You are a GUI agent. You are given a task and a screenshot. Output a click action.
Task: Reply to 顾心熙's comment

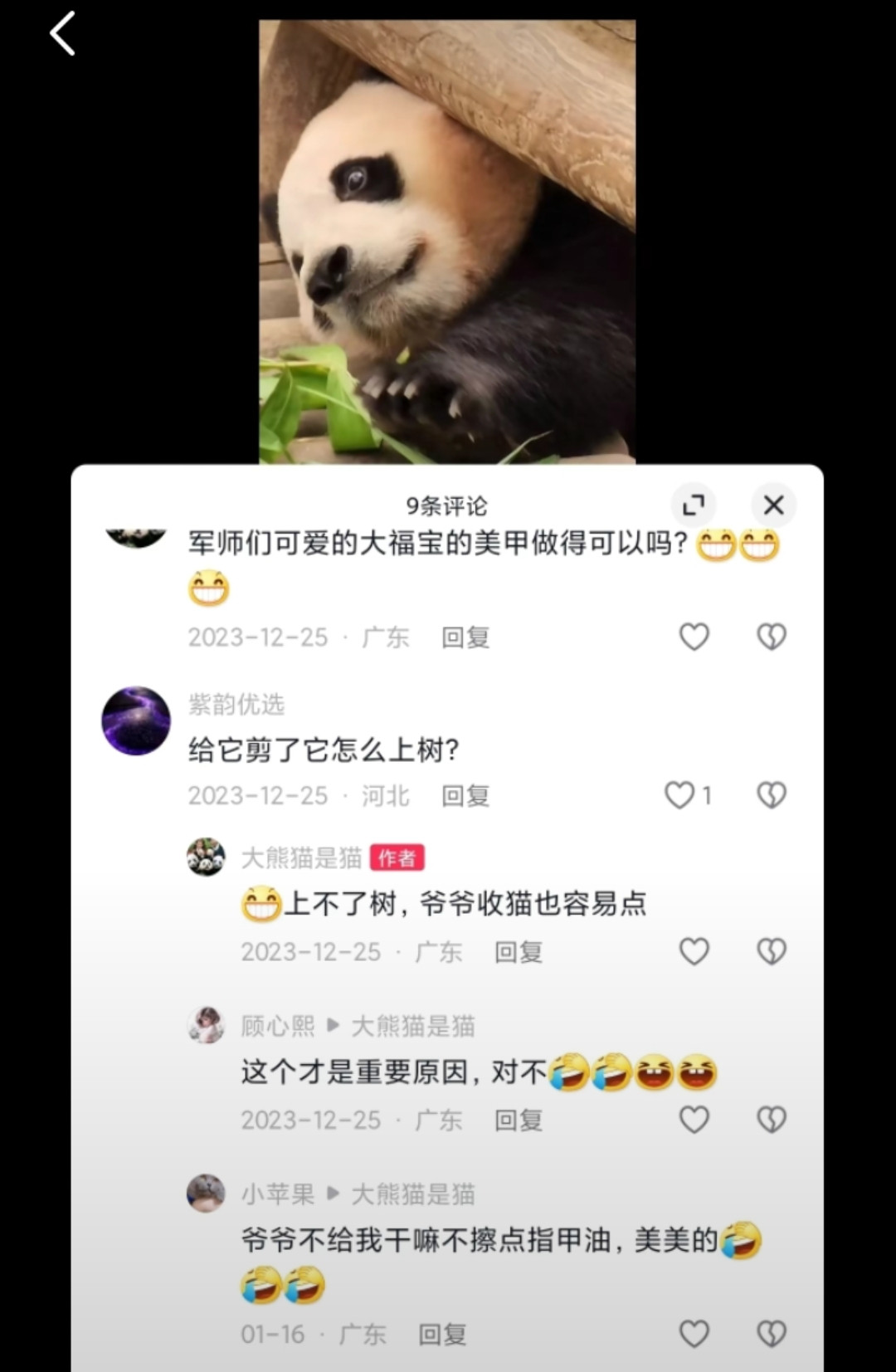coord(519,1121)
